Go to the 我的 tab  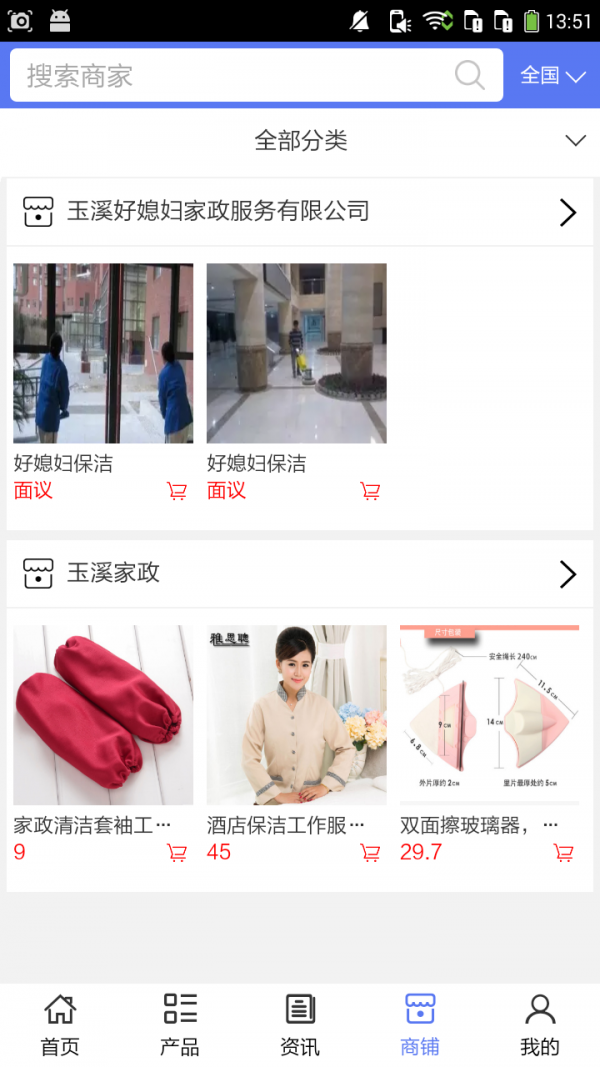coord(540,1025)
